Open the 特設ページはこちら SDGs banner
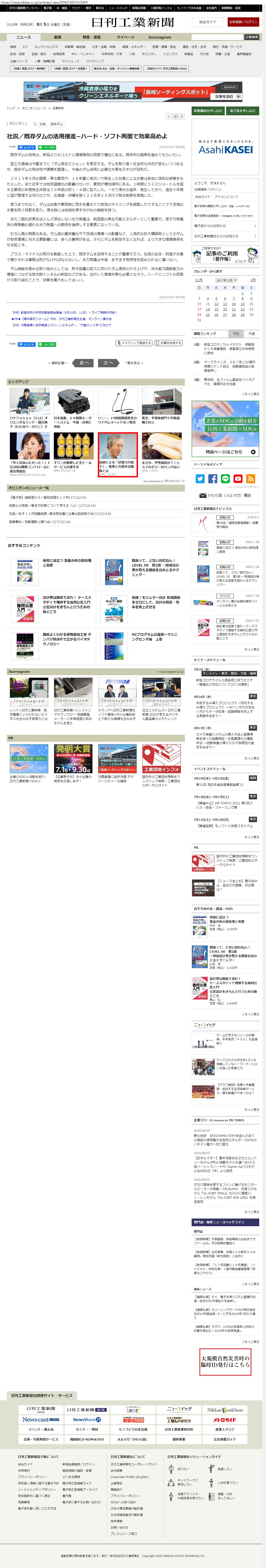Image resolution: width=266 pixels, height=1568 pixels. 225,452
